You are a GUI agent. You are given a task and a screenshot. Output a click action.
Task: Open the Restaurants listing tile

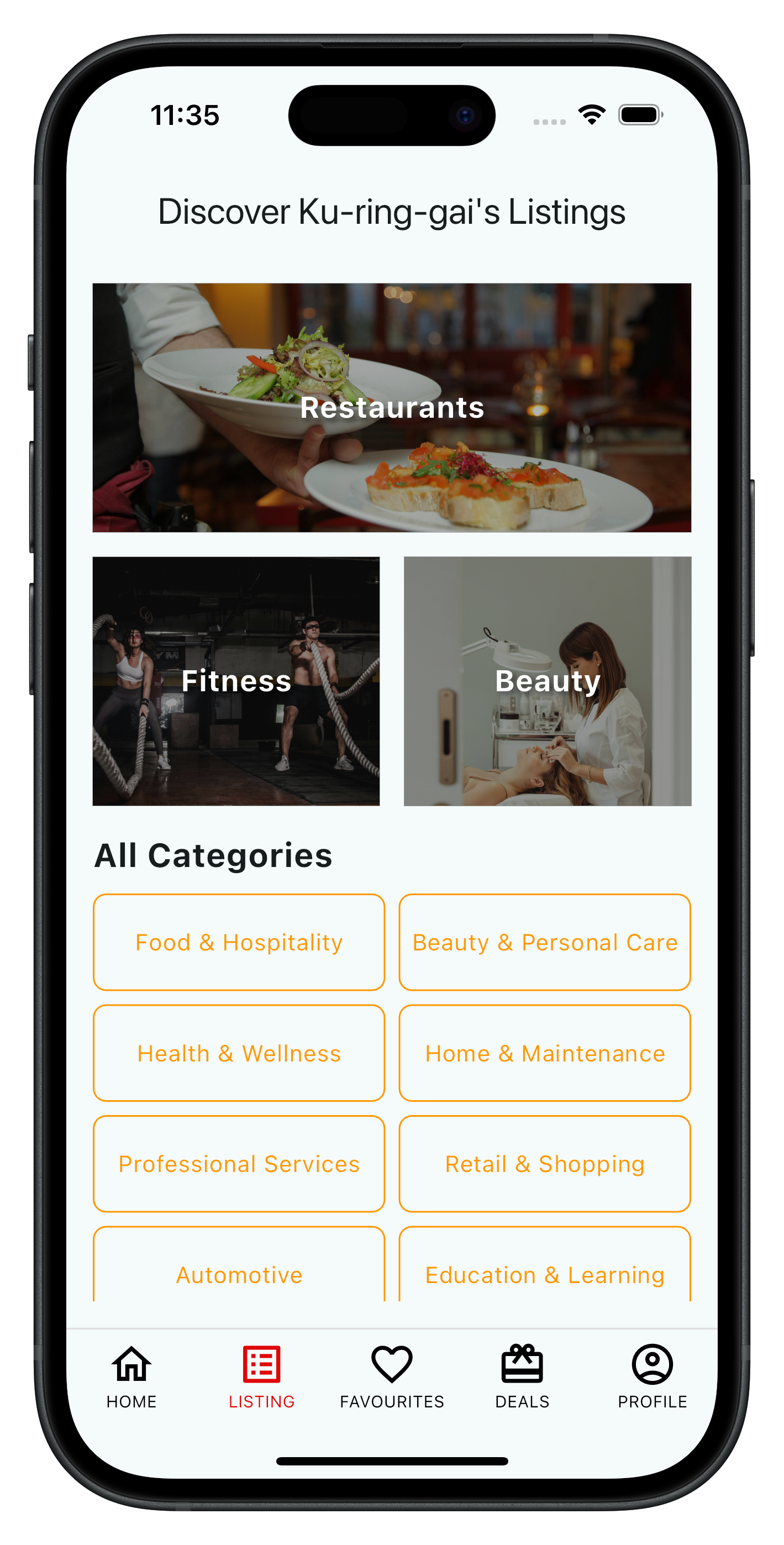(x=392, y=407)
